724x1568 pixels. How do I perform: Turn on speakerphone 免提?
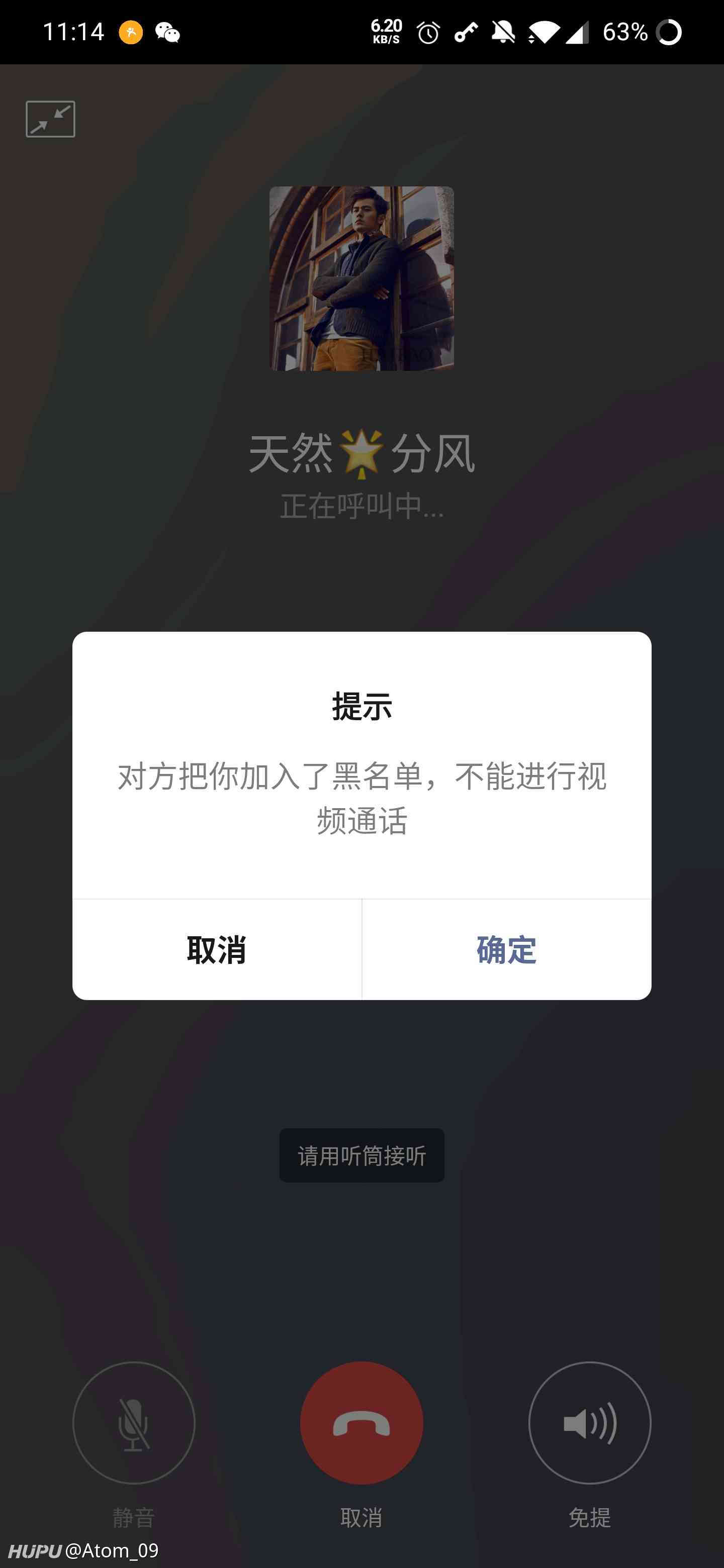click(x=589, y=1423)
